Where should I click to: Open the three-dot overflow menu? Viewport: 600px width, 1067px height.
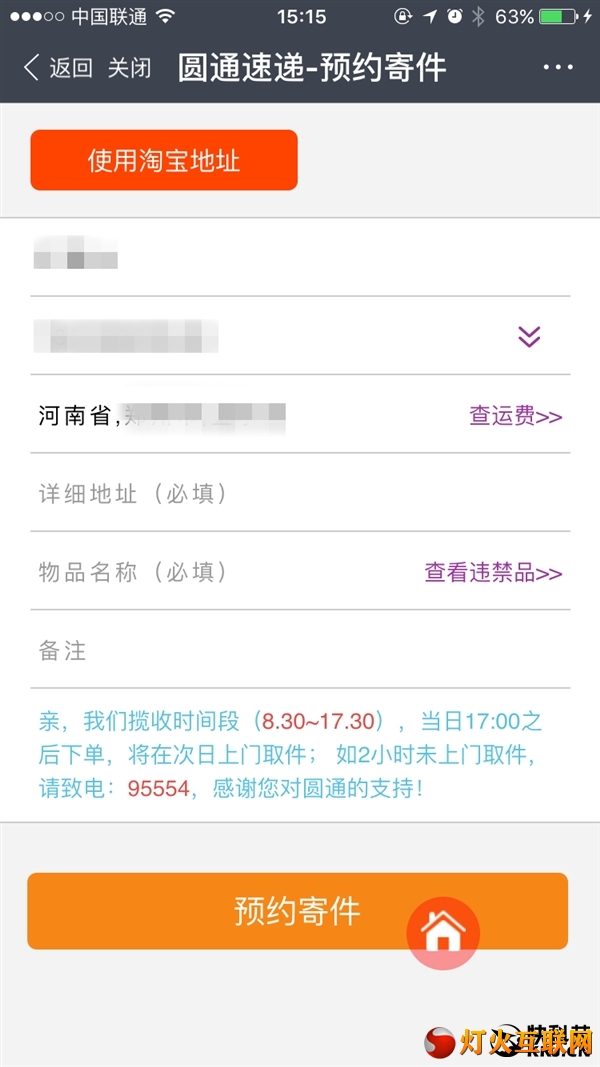coord(559,67)
